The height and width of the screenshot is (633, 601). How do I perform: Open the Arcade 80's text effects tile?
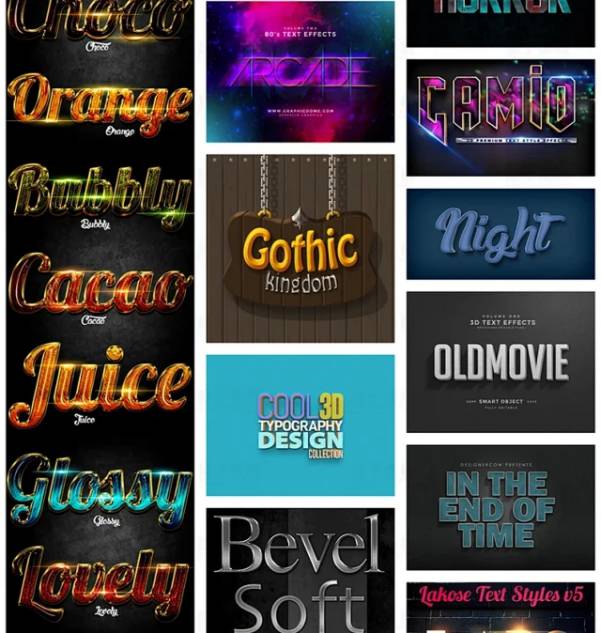tap(300, 72)
